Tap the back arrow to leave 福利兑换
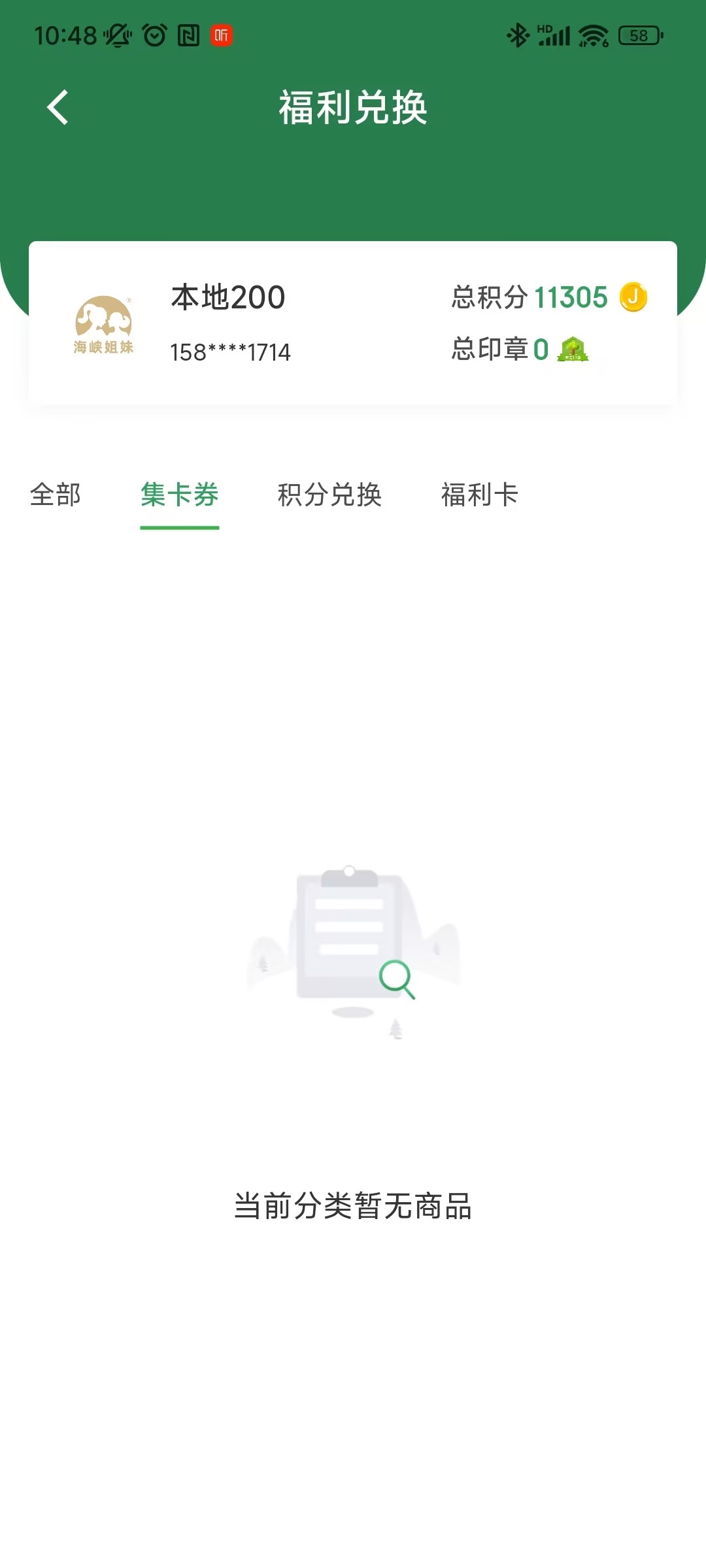Viewport: 706px width, 1568px height. coord(58,106)
